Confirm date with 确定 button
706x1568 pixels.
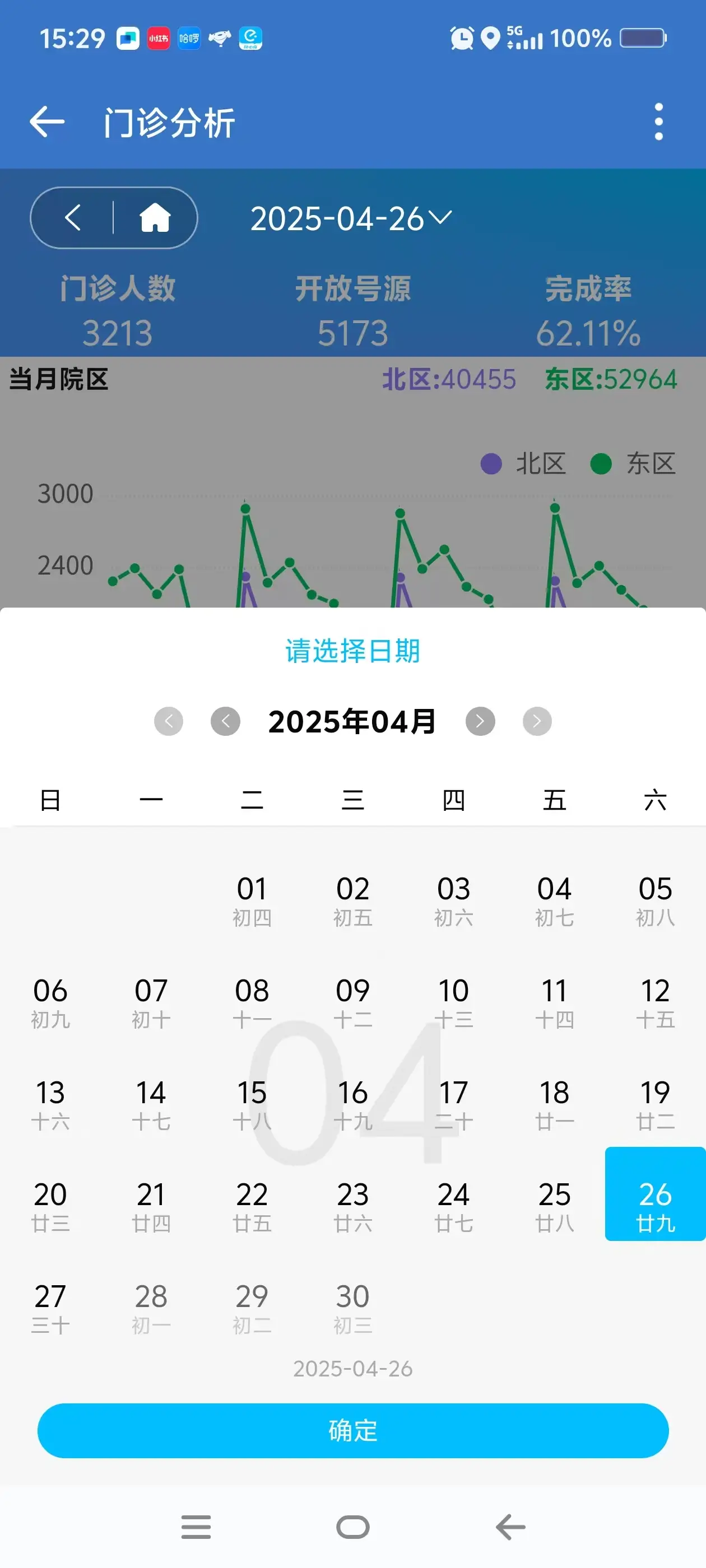pos(352,1430)
